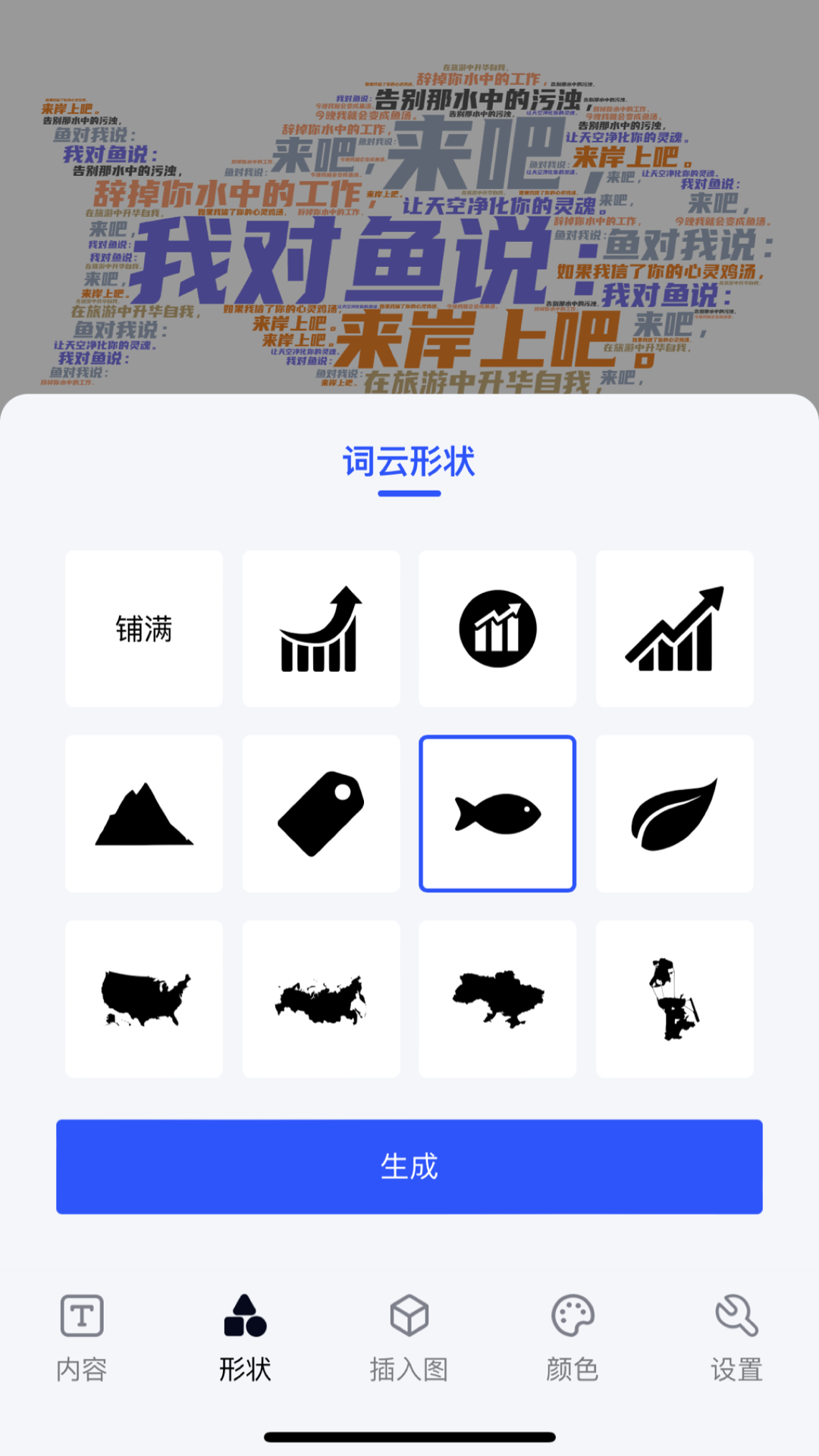Pick the mountain shape
The height and width of the screenshot is (1456, 819).
click(144, 811)
